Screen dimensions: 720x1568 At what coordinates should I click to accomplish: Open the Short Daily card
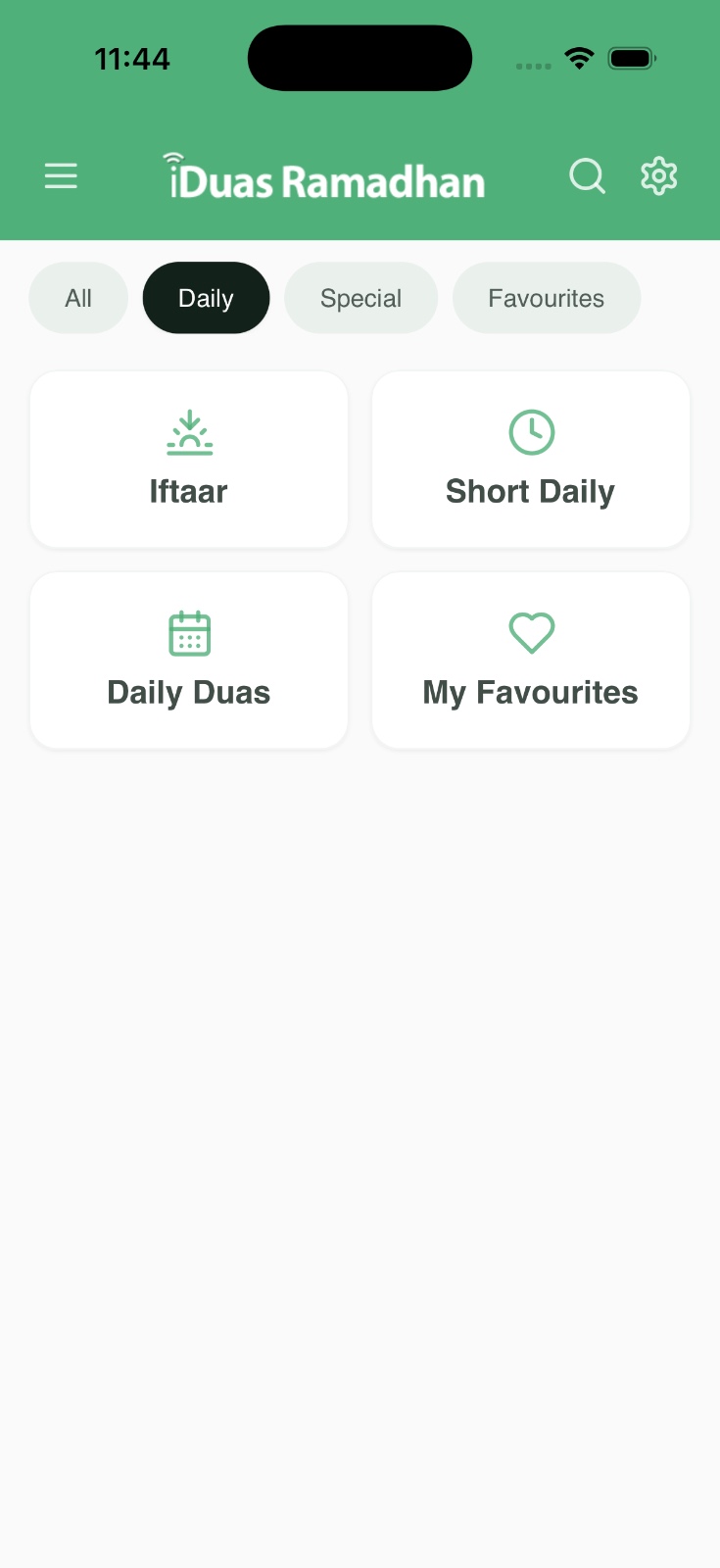[530, 459]
